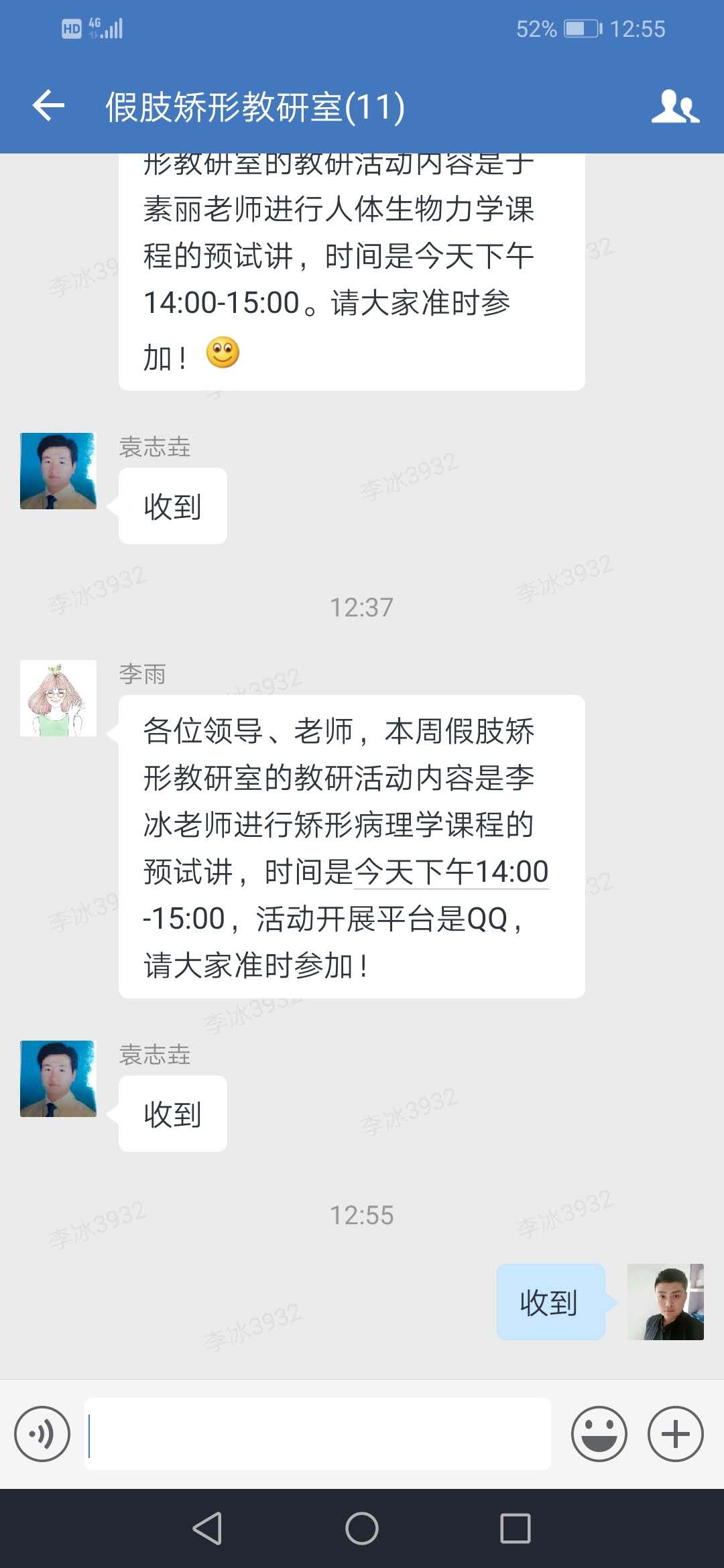
Task: Open the emoji picker
Action: [x=599, y=1435]
